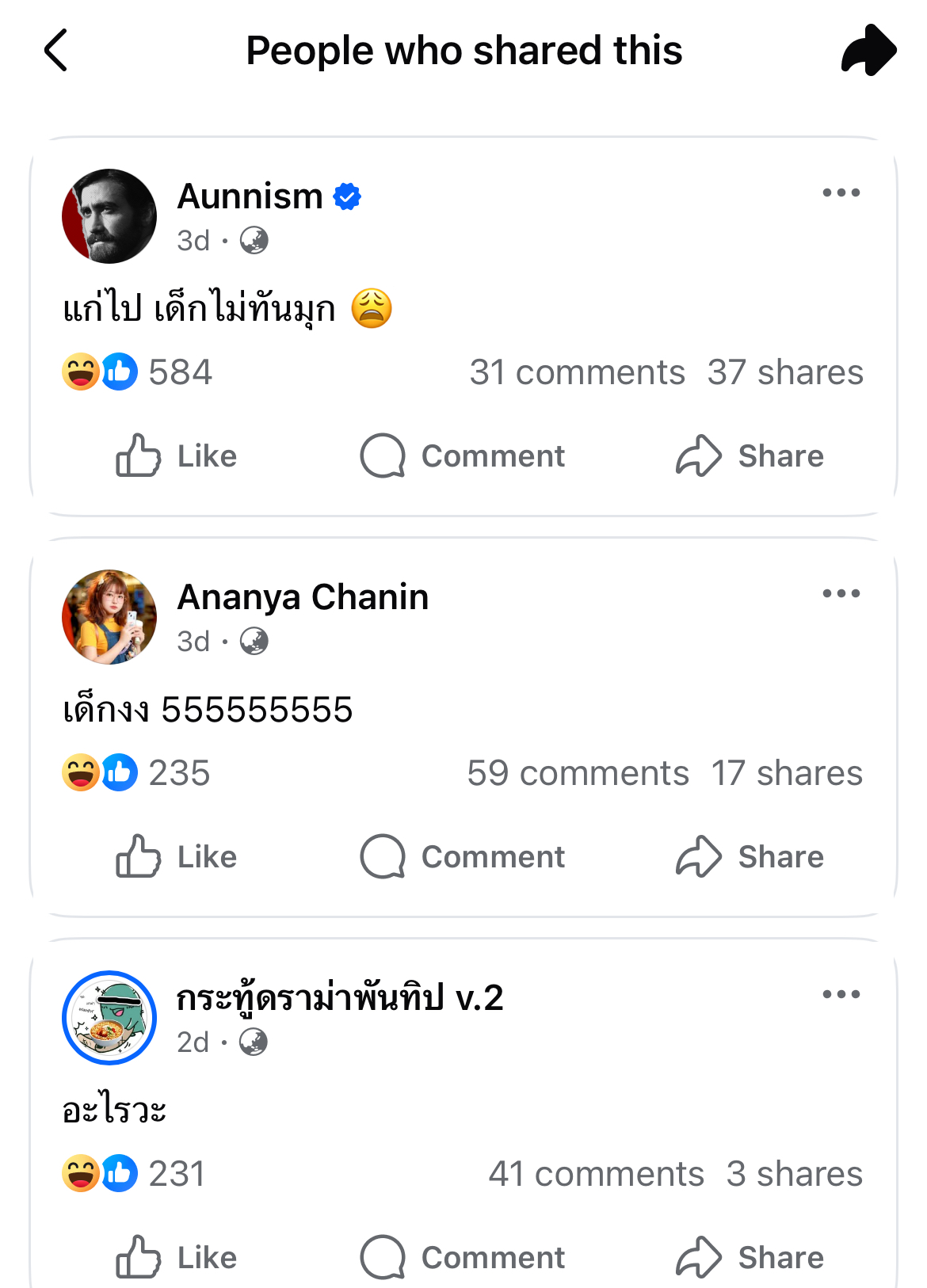Comment on Aunnism's post

point(463,456)
